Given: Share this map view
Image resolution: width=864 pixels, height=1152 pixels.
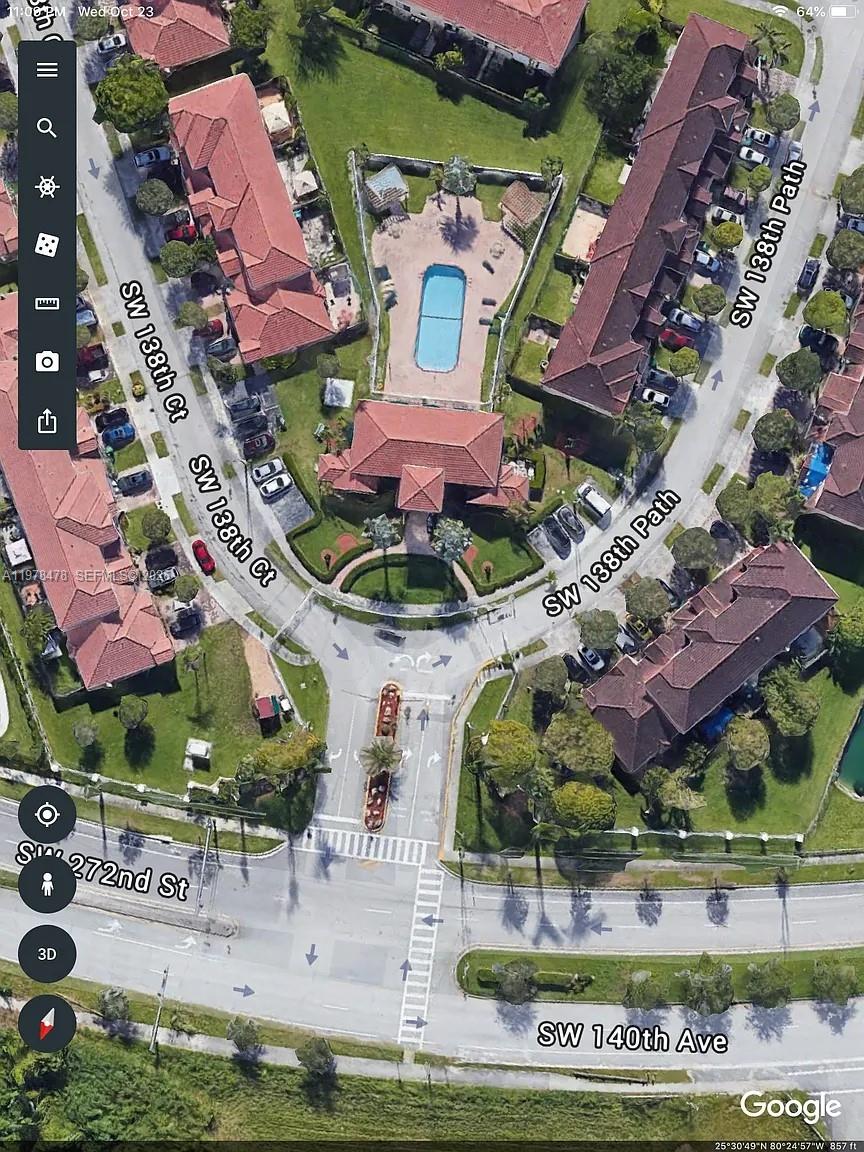Looking at the screenshot, I should pyautogui.click(x=47, y=421).
